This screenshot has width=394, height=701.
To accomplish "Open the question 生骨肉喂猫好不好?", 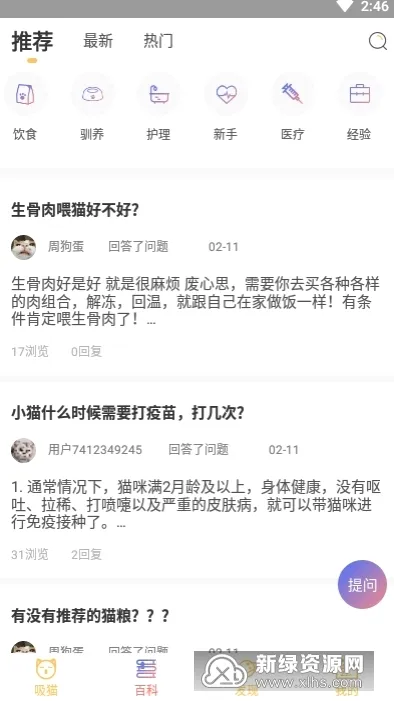I will coord(75,210).
